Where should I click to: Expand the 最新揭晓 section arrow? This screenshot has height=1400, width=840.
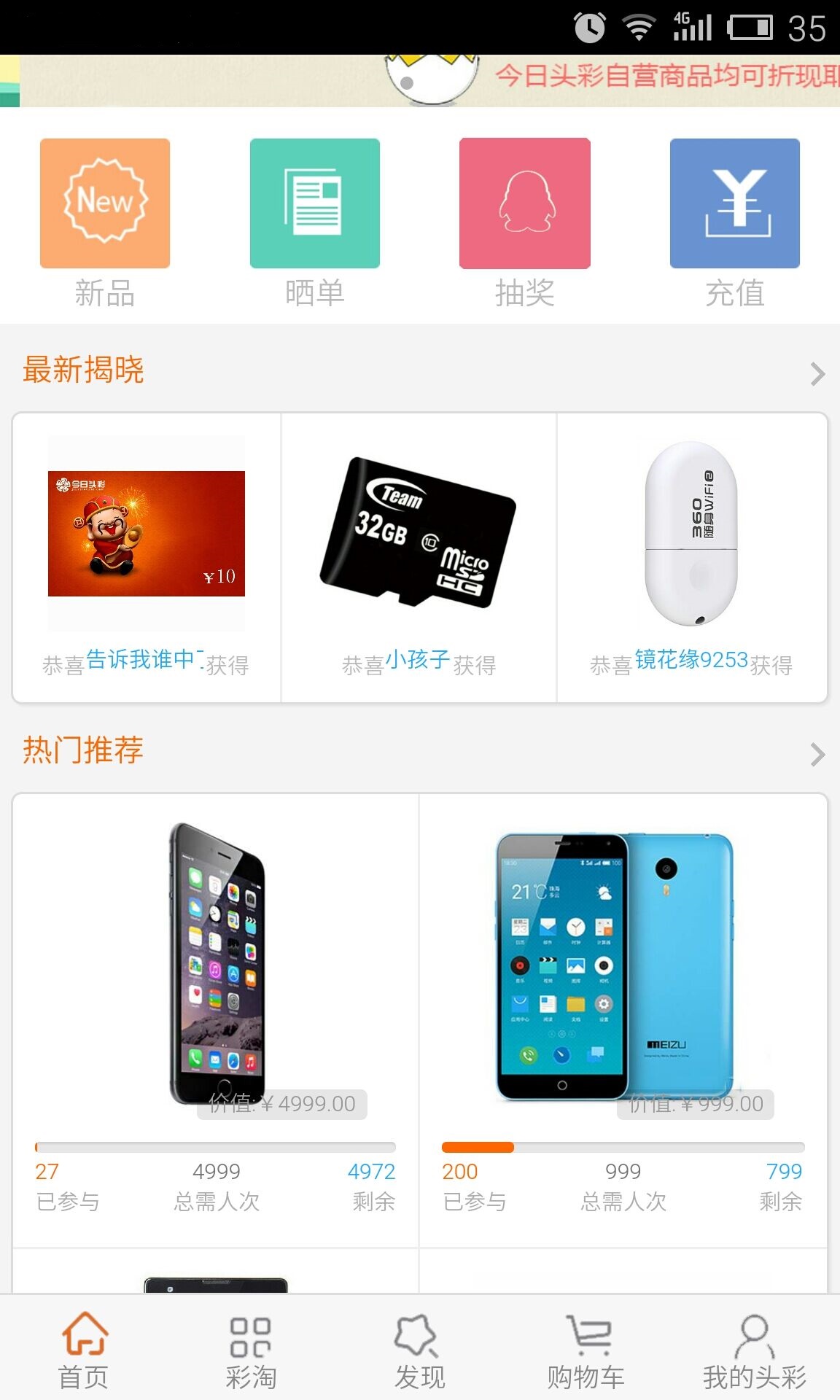coord(817,374)
